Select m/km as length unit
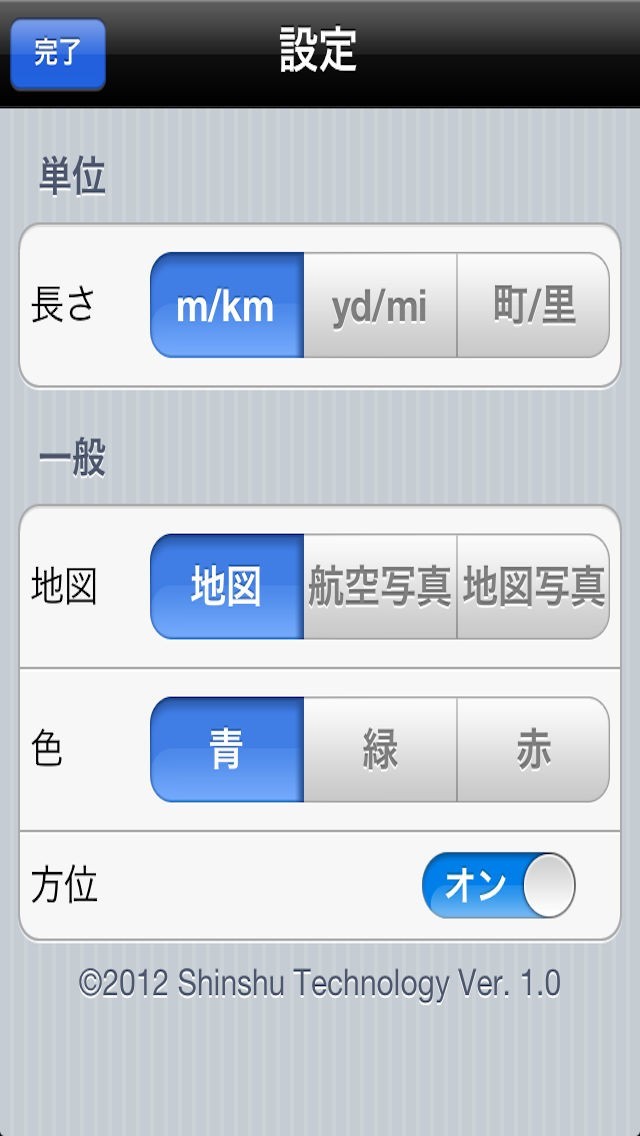 pyautogui.click(x=227, y=305)
